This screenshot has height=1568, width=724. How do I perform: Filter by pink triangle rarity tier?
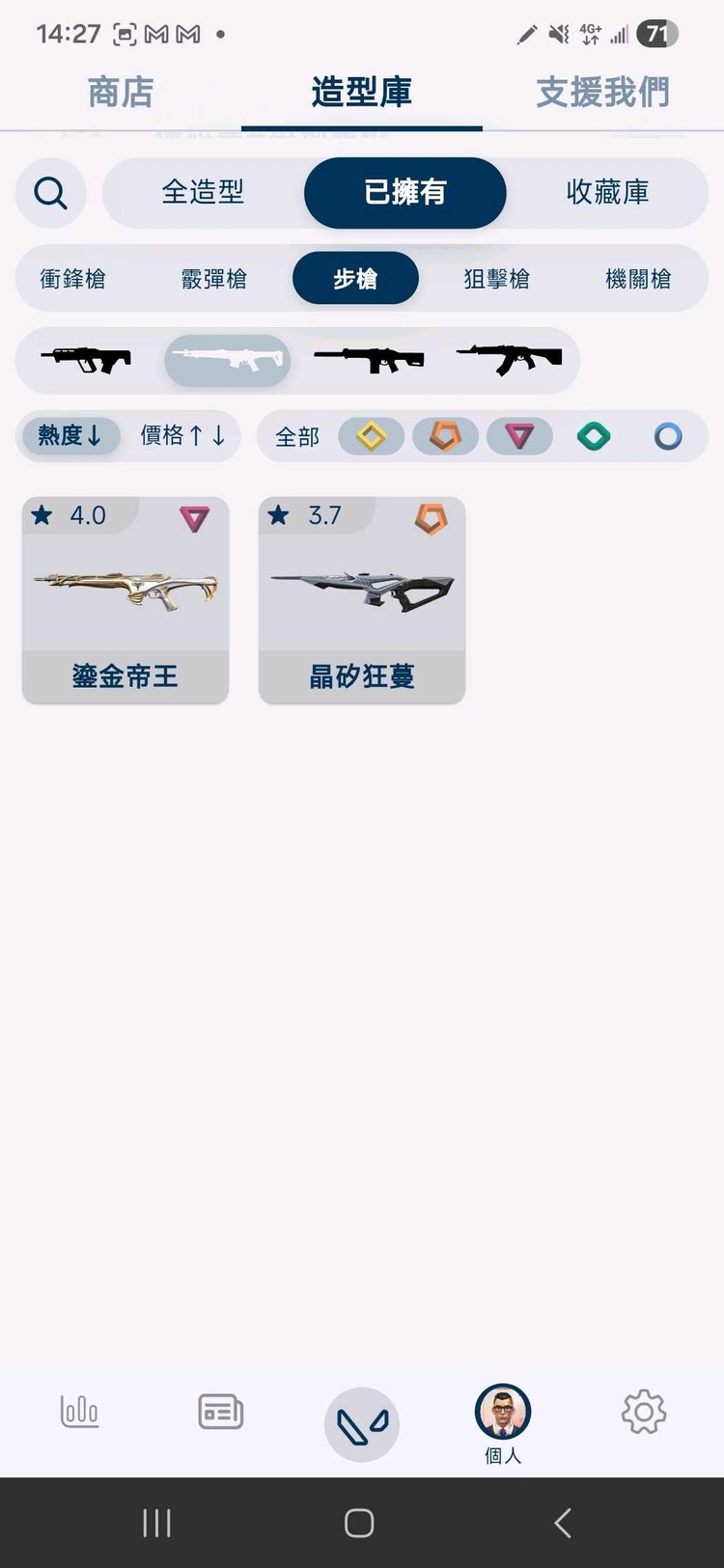click(x=519, y=436)
